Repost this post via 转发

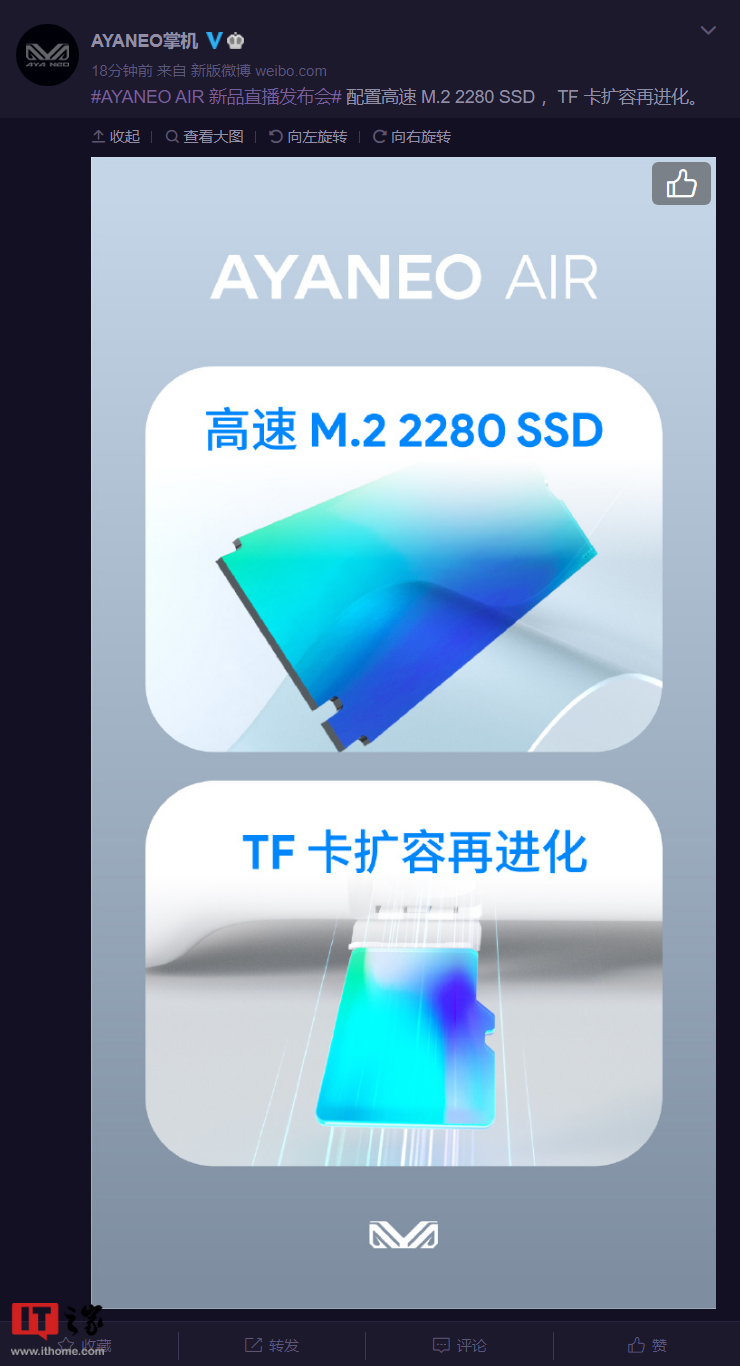tap(272, 1345)
